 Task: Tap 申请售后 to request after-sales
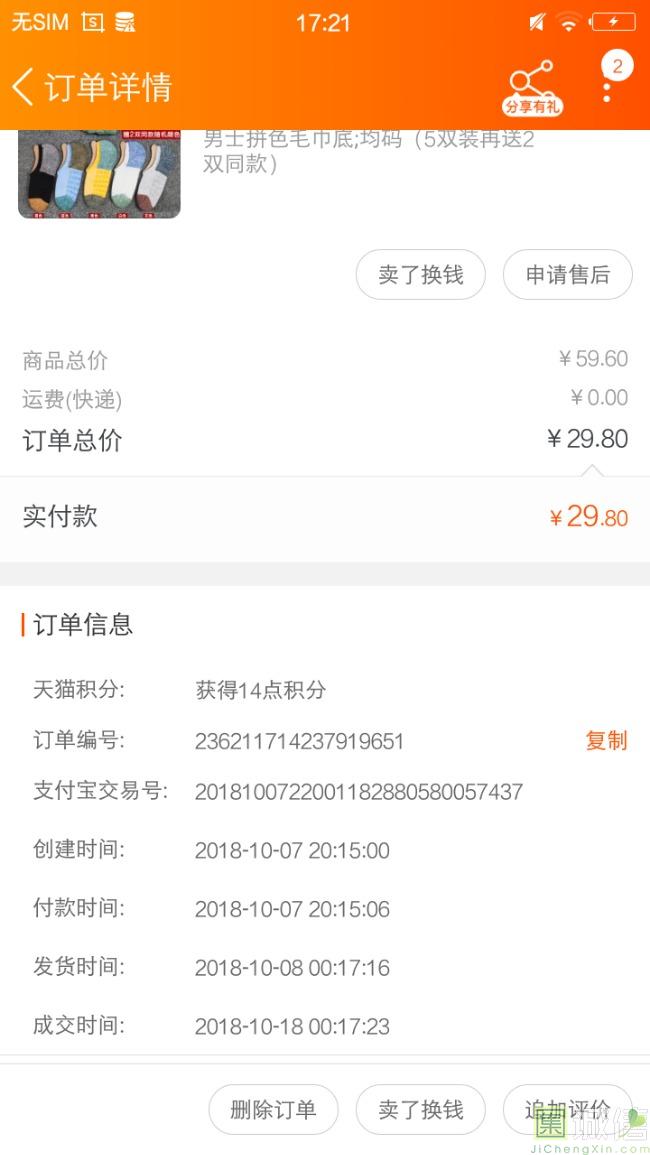pos(567,275)
